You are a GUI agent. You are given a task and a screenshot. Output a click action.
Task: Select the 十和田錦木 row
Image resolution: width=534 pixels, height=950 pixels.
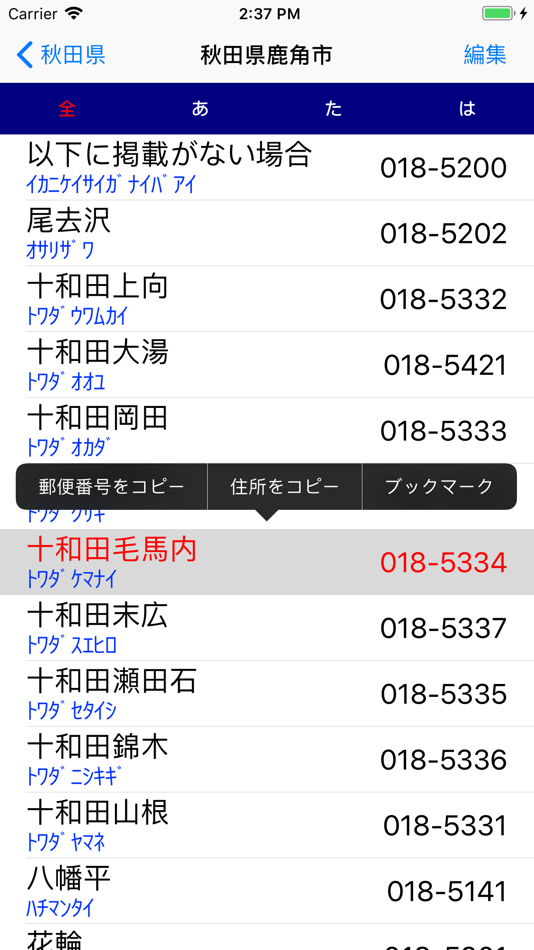267,760
